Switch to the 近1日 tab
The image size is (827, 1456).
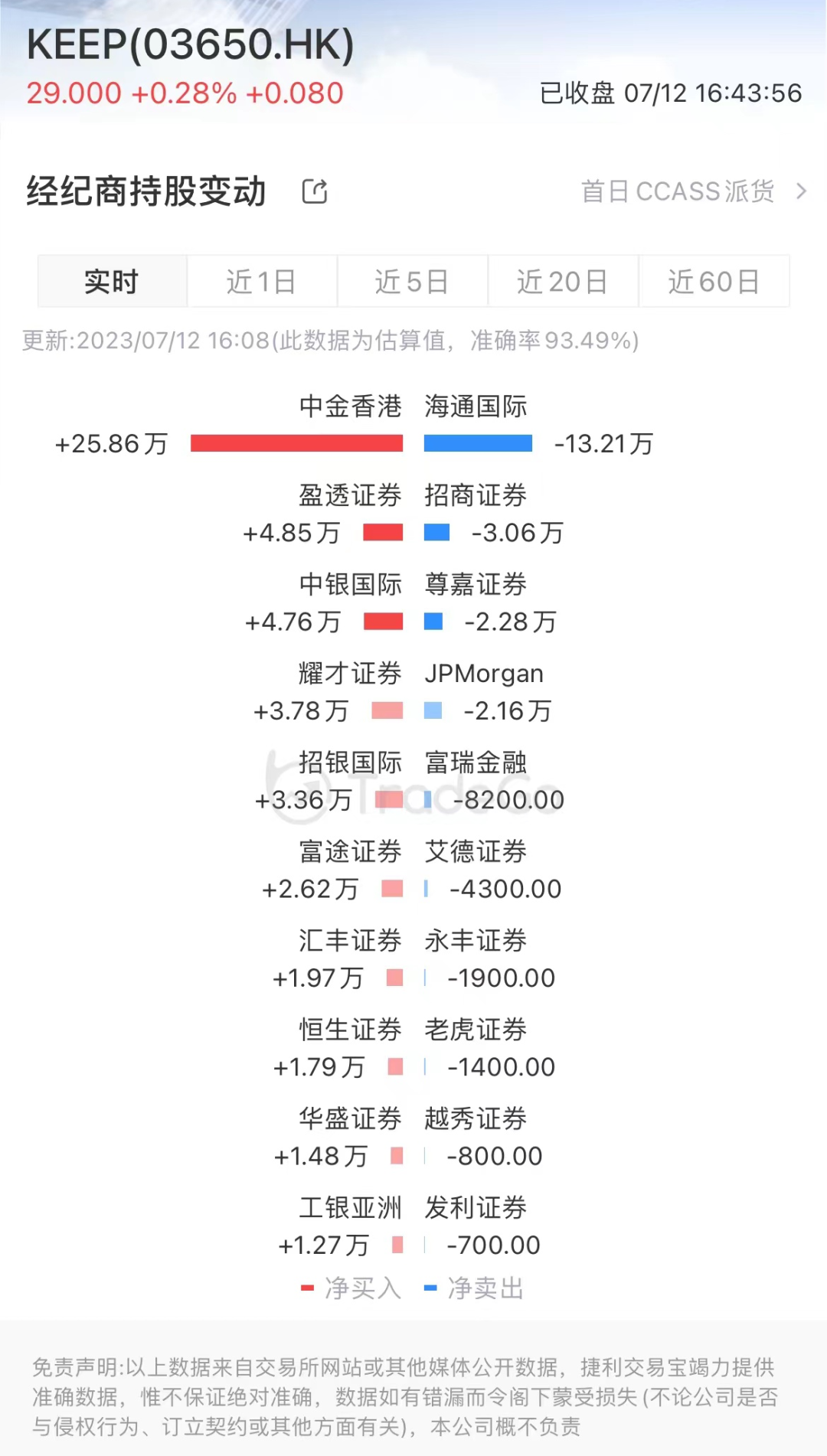[261, 282]
